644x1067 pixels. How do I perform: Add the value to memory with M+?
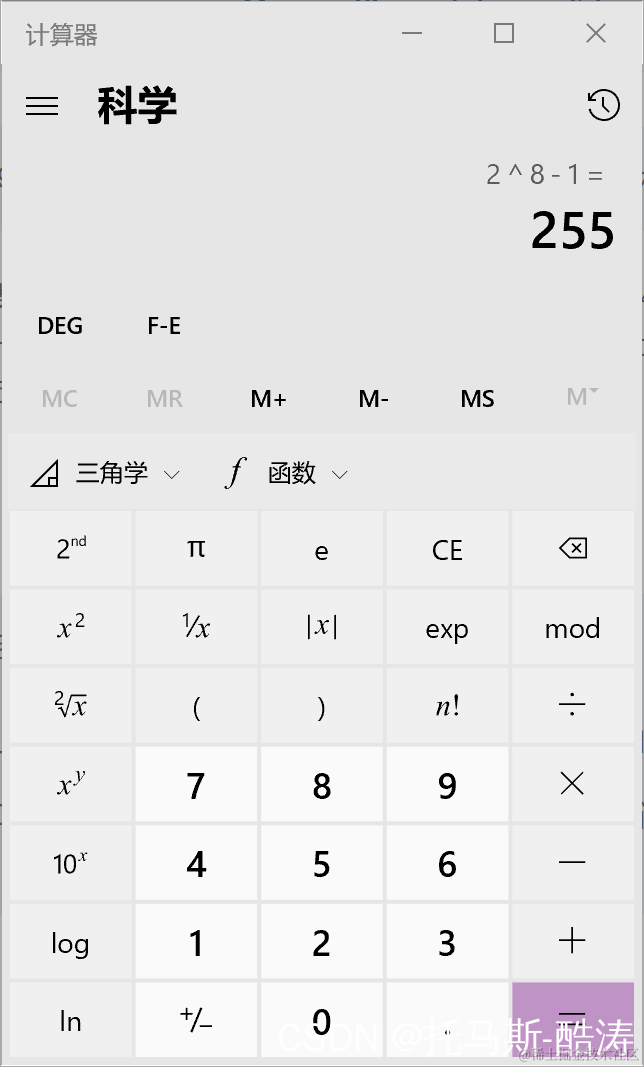268,399
